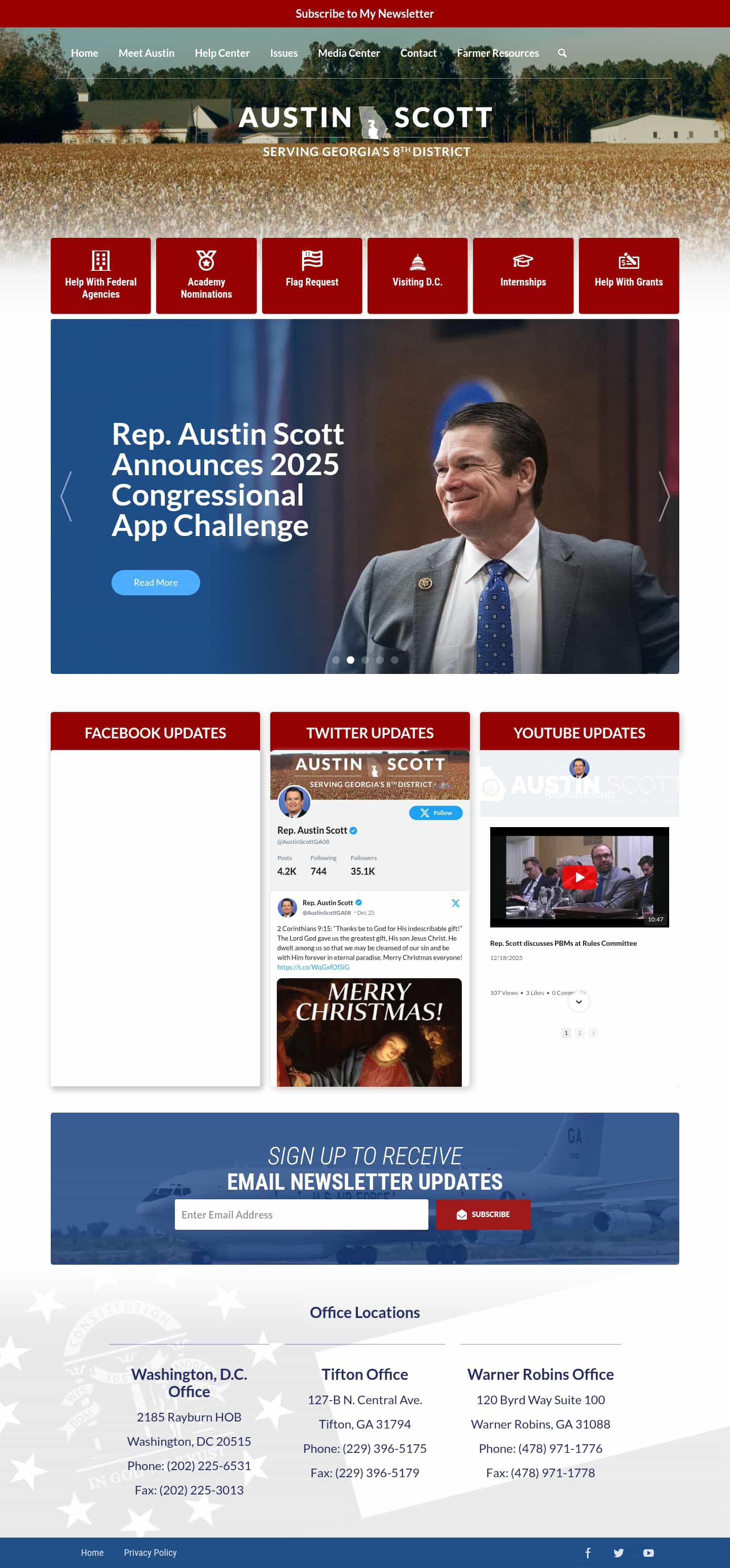The height and width of the screenshot is (1568, 730).
Task: Select the Visiting D.C. capitol icon
Action: pos(417,261)
